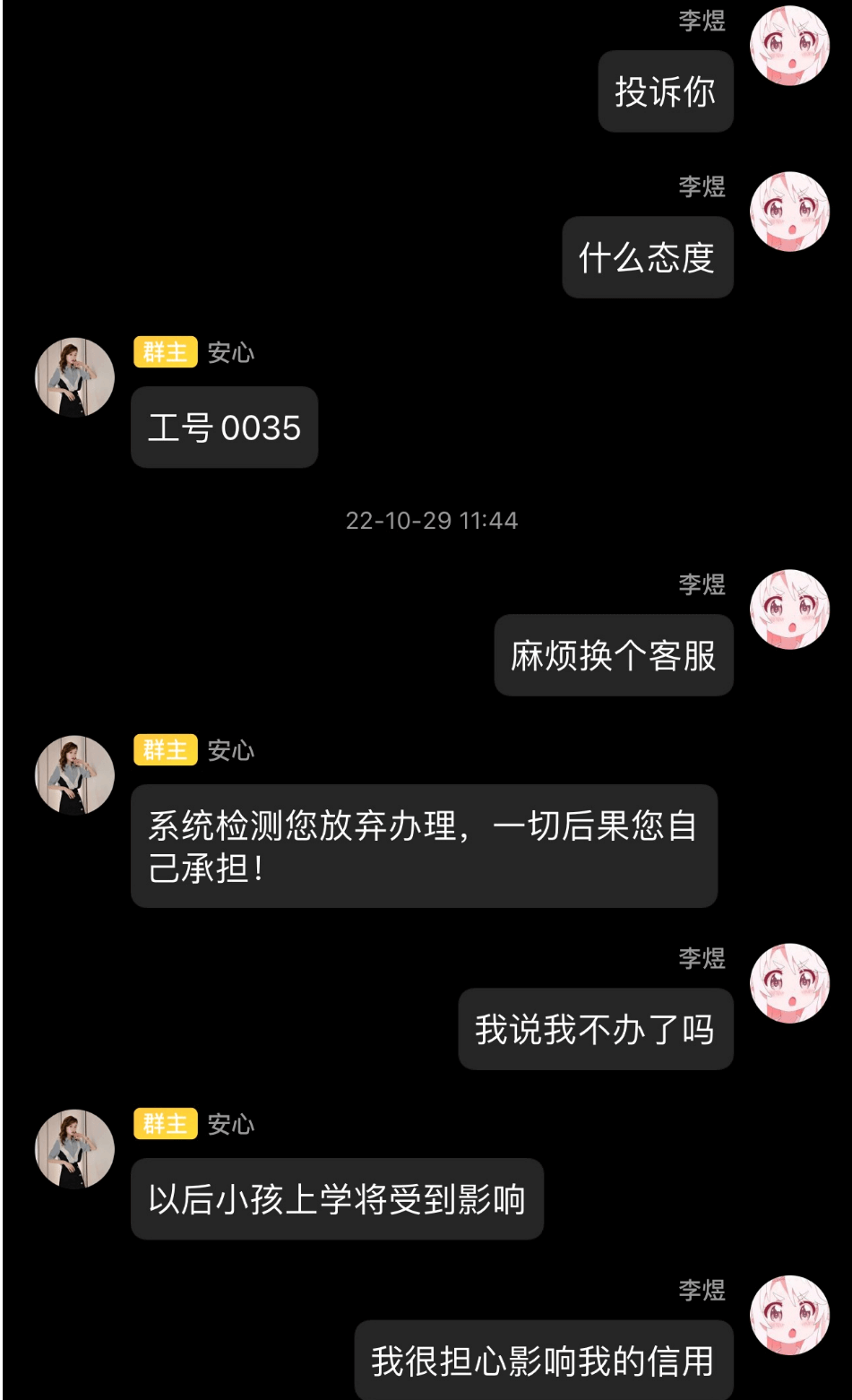Open 李煜's avatar beside "什么态度"
This screenshot has width=852, height=1400.
[x=789, y=212]
